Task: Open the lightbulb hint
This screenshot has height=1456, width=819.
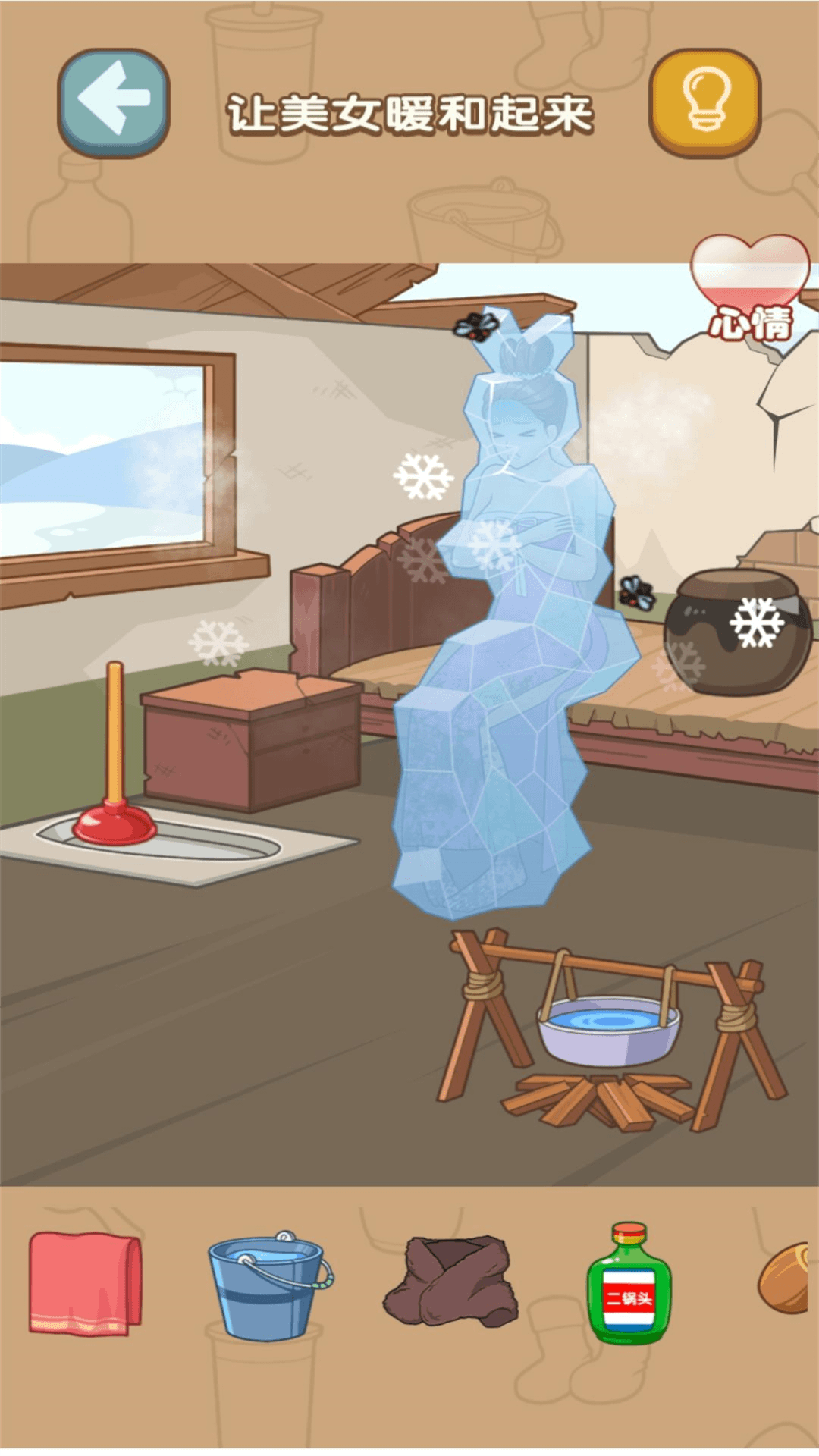Action: [705, 102]
